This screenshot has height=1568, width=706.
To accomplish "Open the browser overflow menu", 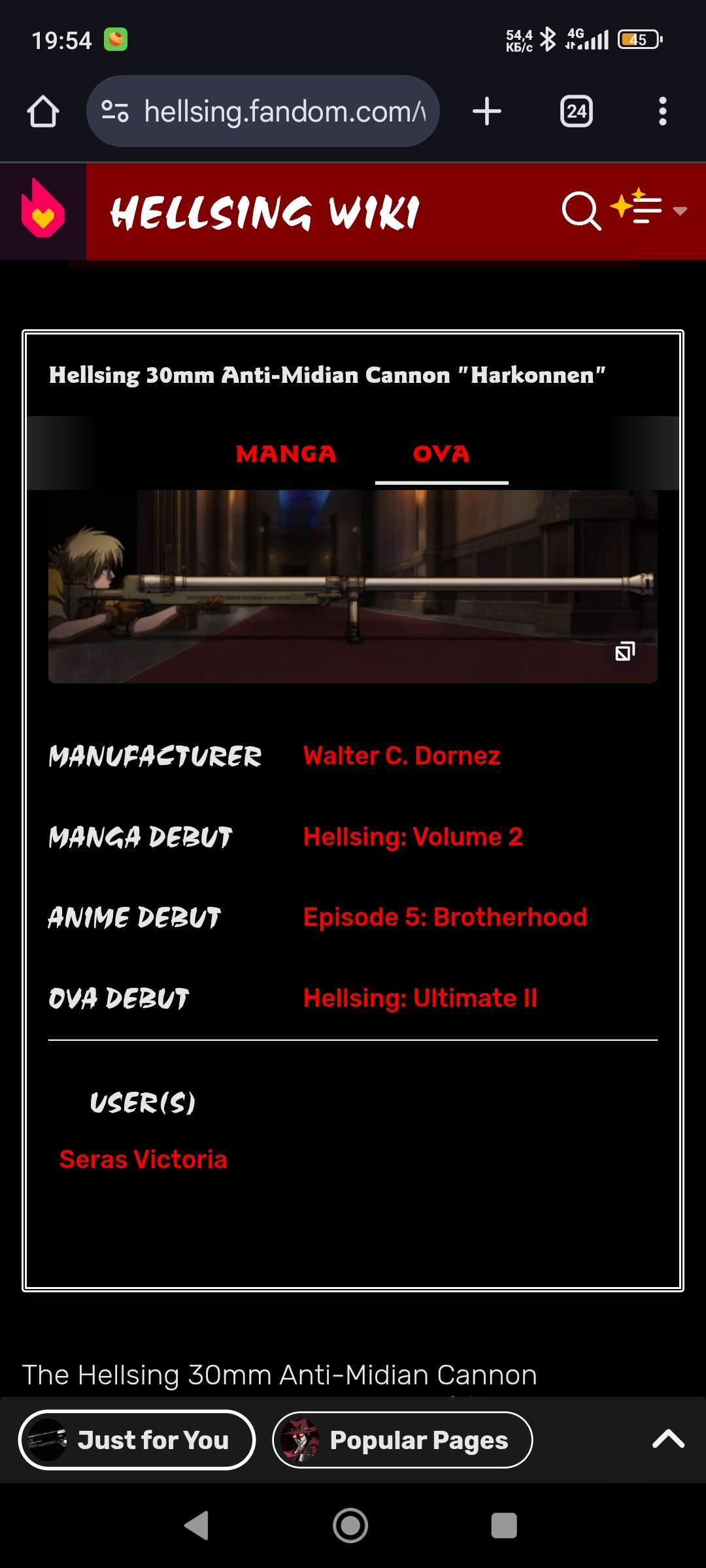I will [662, 111].
